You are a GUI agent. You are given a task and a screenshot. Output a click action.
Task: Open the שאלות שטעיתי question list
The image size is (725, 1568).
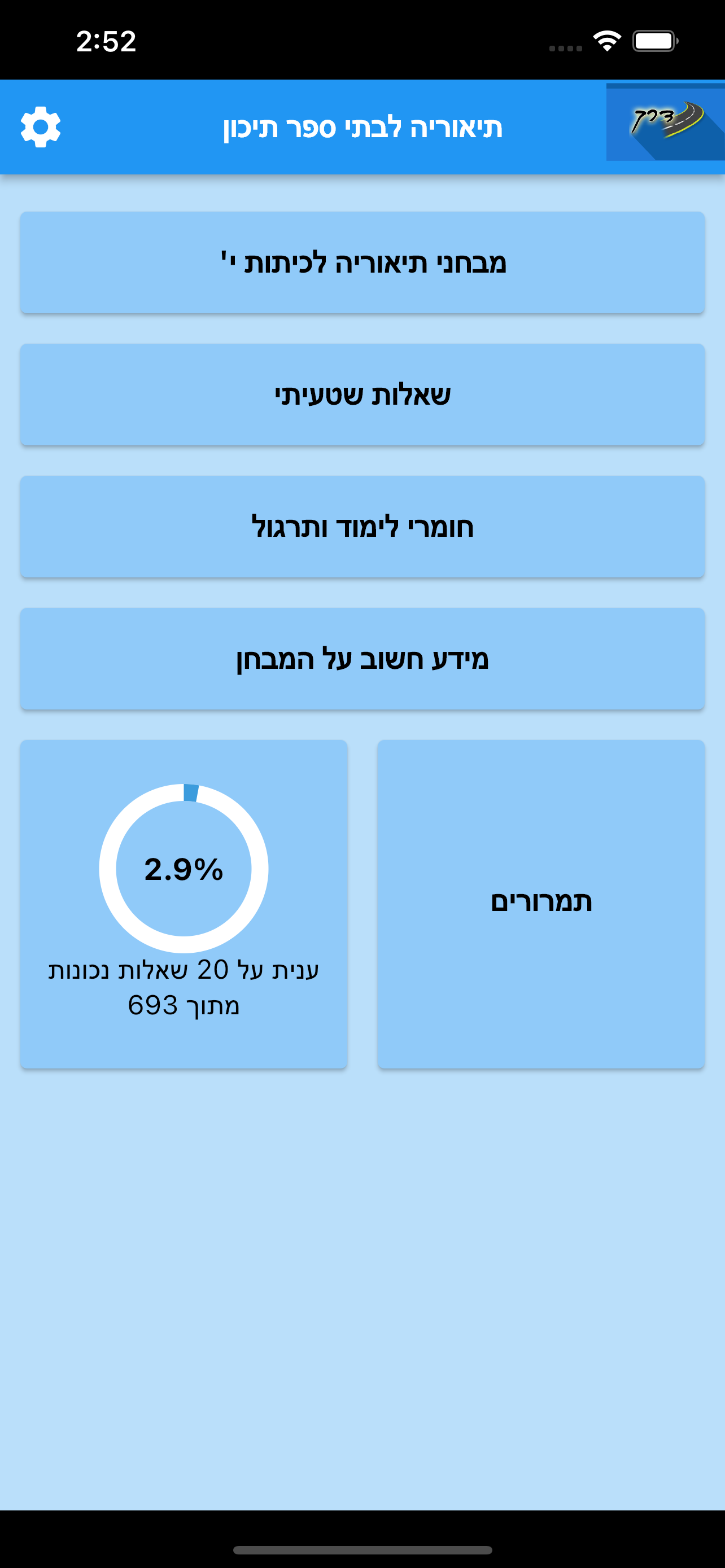(x=362, y=395)
